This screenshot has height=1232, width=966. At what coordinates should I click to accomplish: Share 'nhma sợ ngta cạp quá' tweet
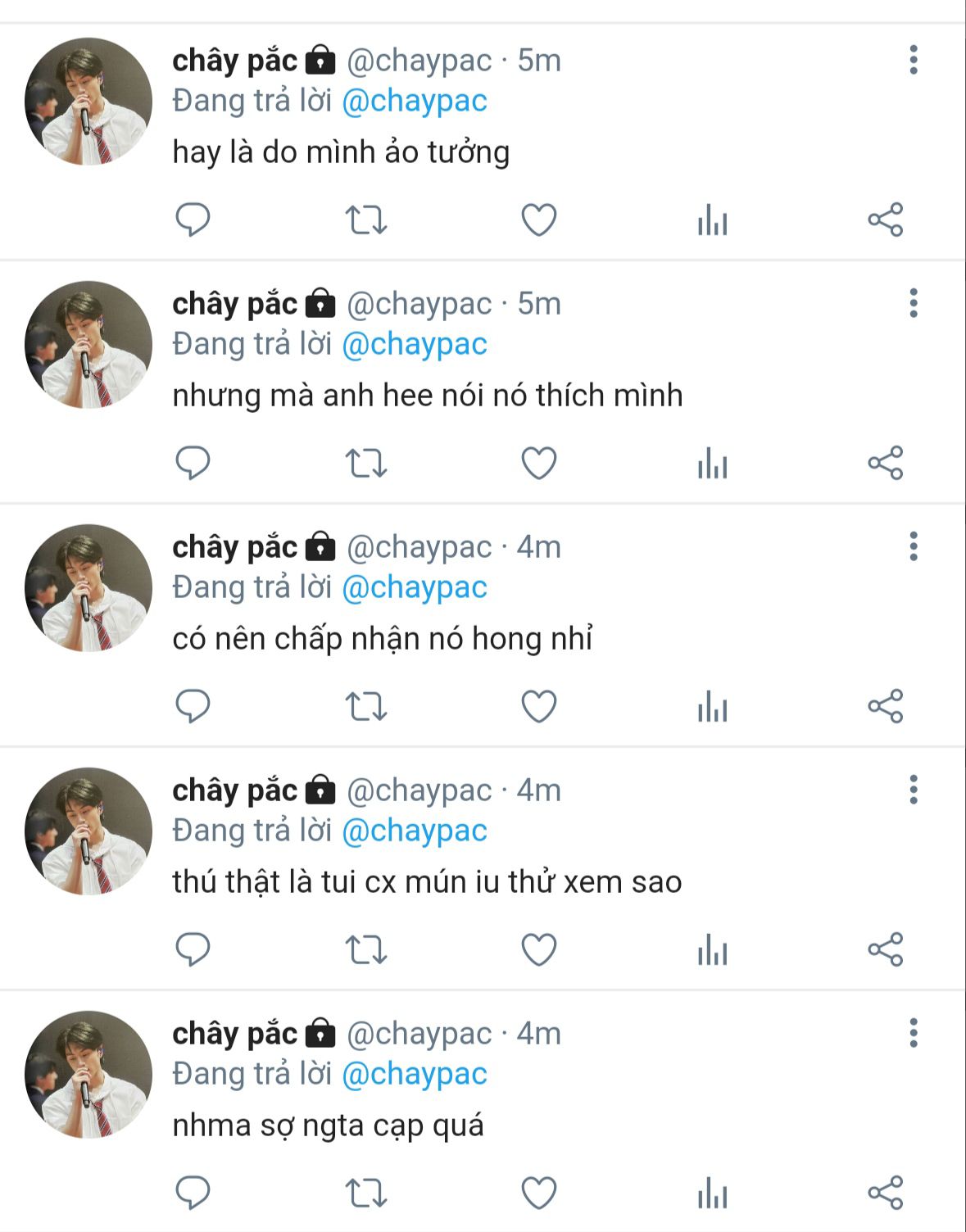[885, 1193]
